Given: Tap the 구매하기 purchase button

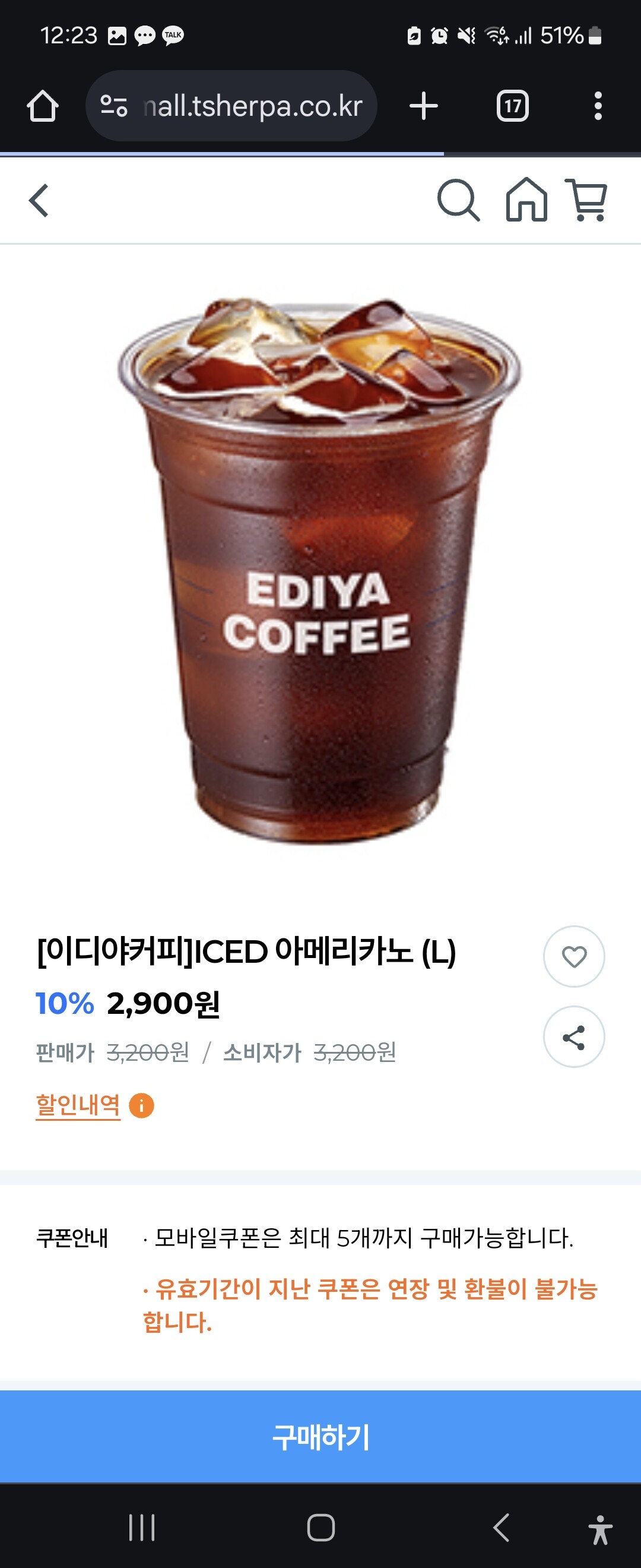Looking at the screenshot, I should coord(320,1437).
